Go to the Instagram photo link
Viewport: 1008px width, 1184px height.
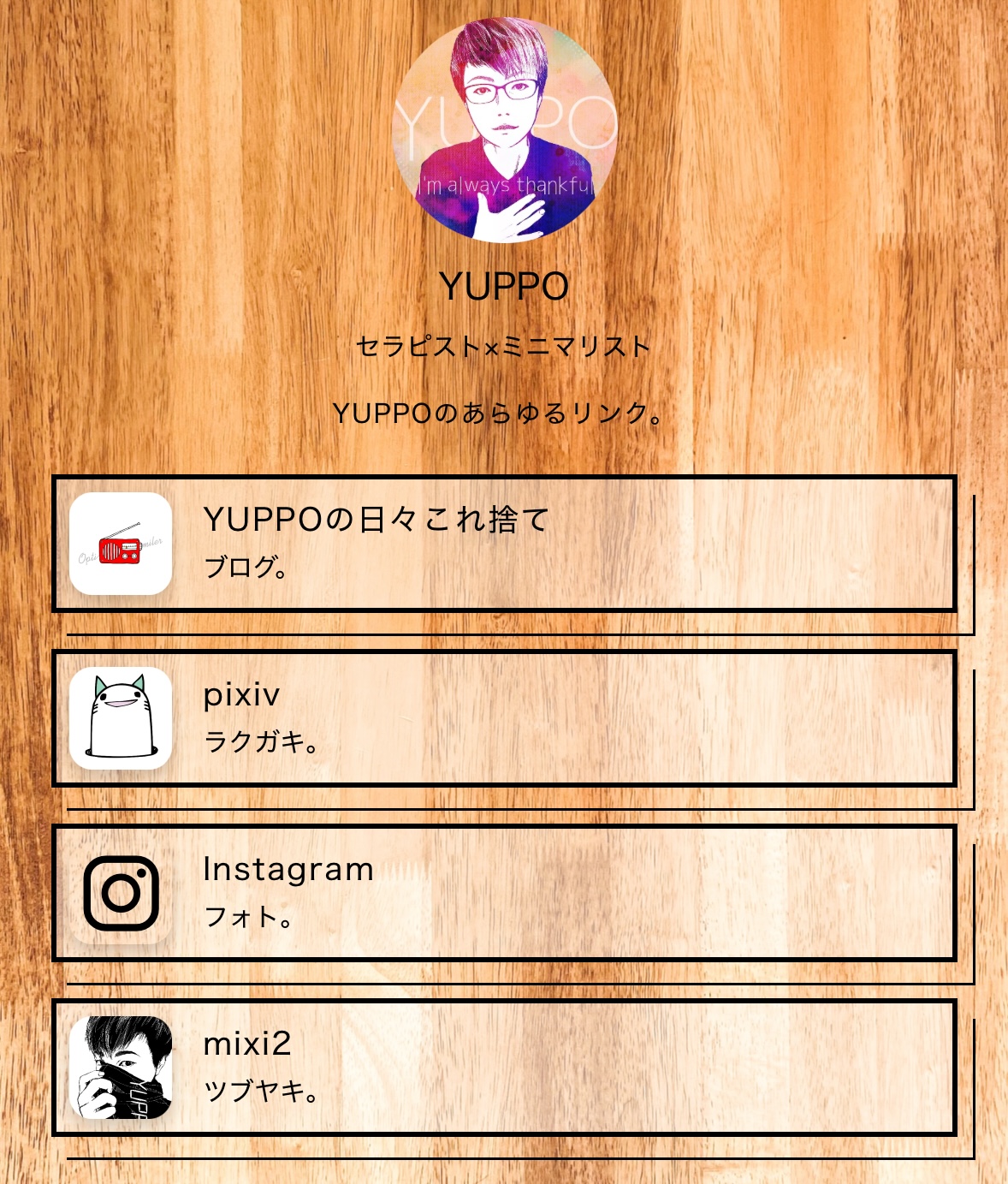click(503, 893)
